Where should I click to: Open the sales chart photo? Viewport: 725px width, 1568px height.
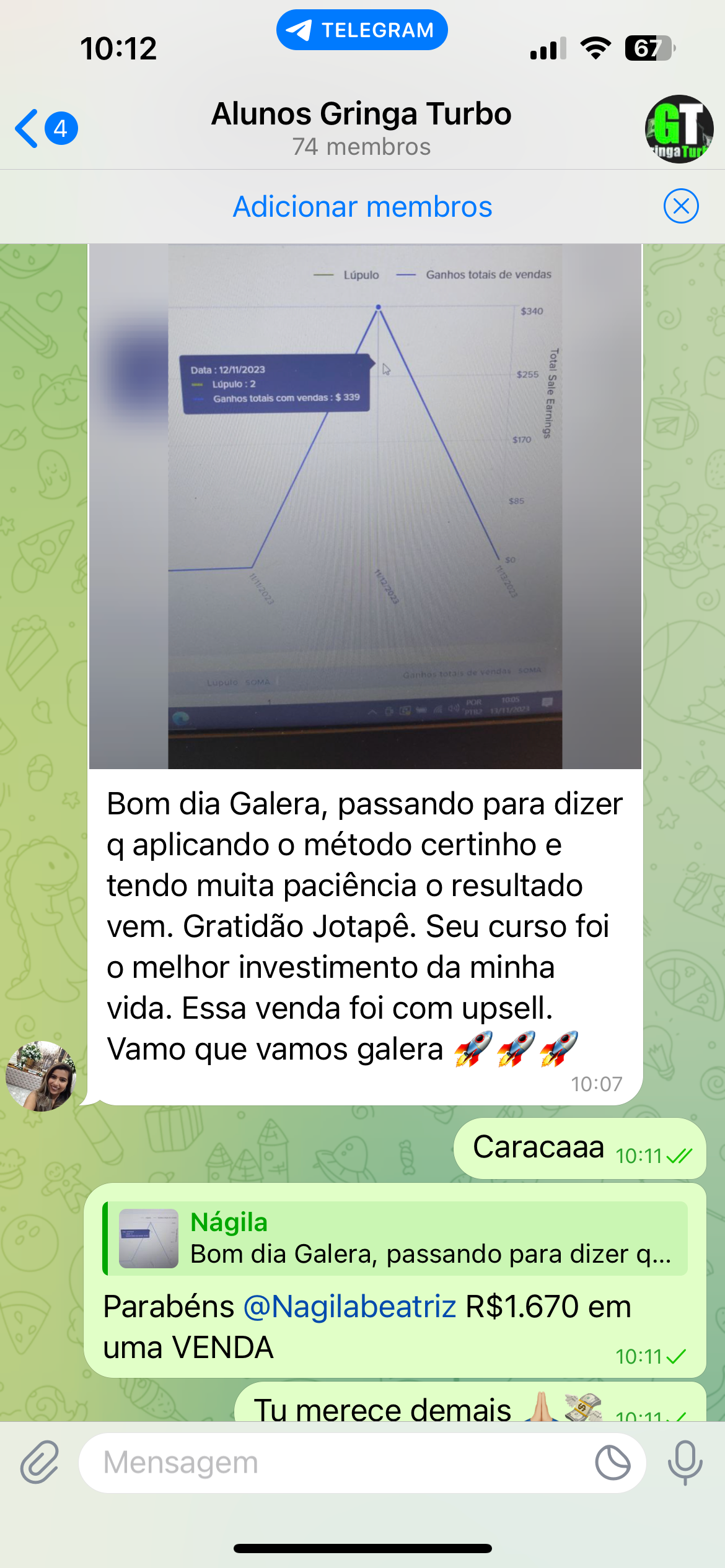[x=365, y=506]
